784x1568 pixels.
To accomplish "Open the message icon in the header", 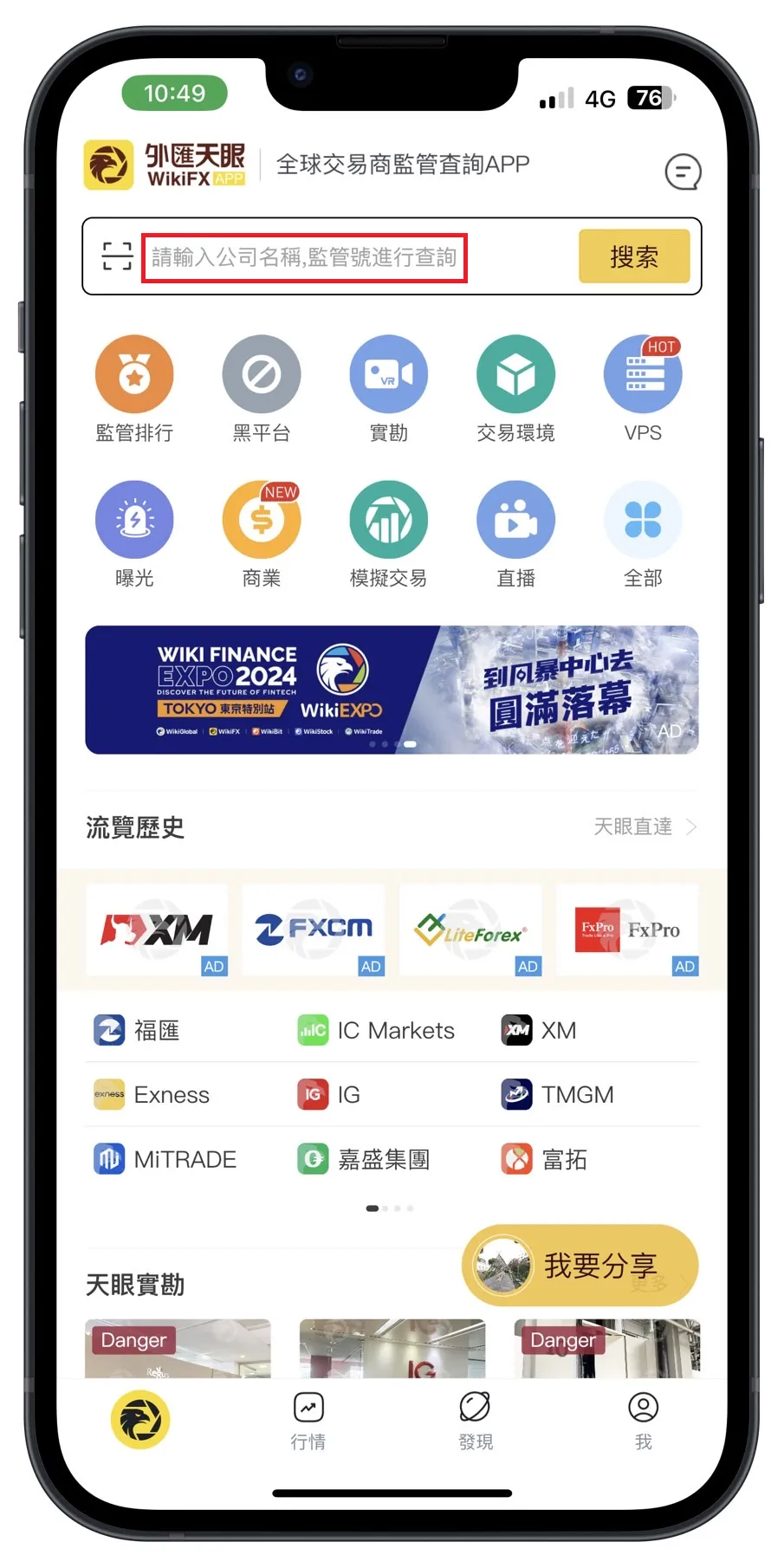I will (x=683, y=172).
